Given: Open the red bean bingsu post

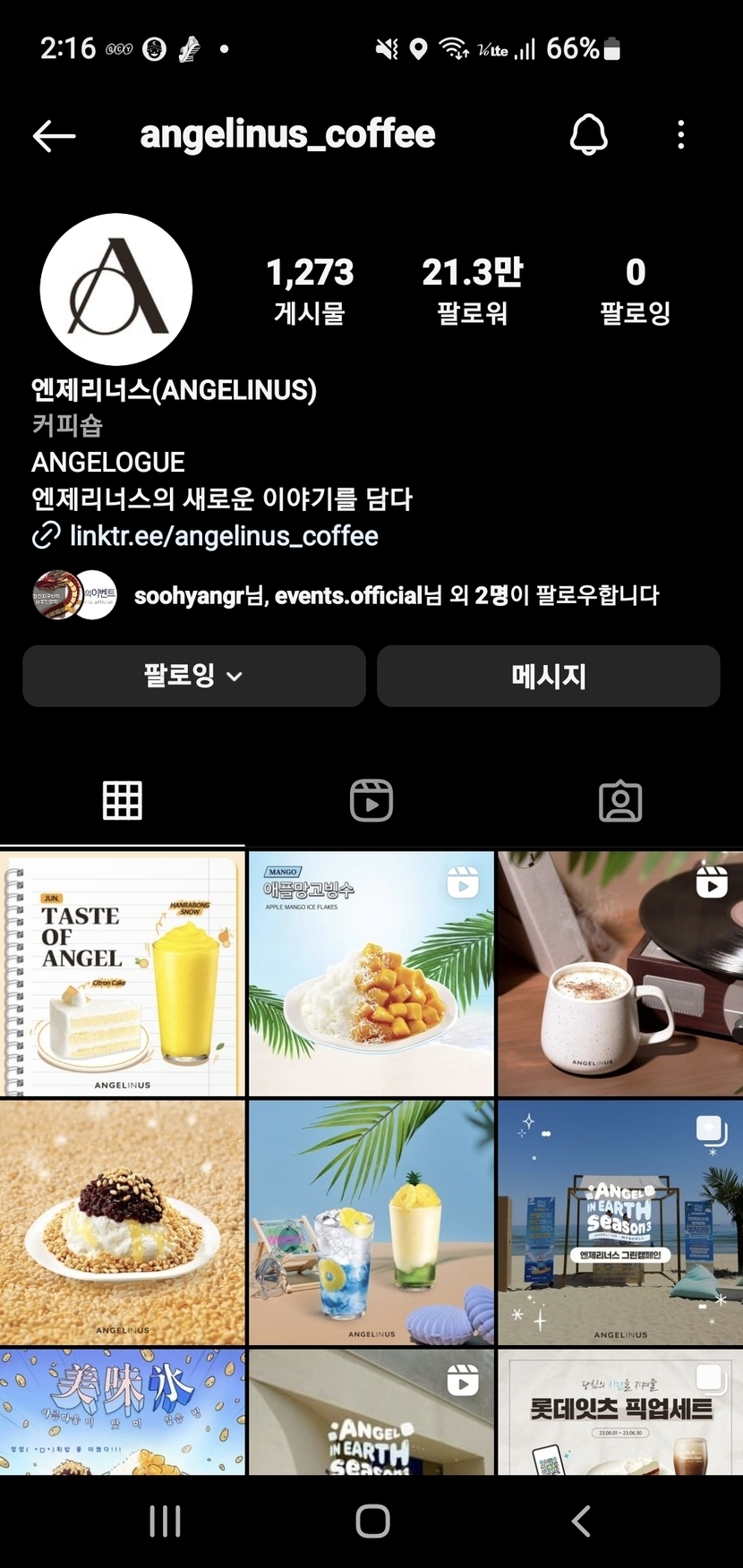Looking at the screenshot, I should [123, 1223].
